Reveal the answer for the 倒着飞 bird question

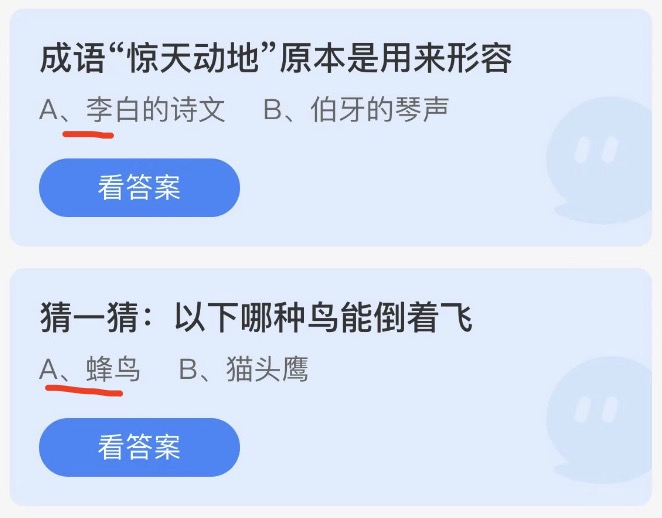(139, 447)
